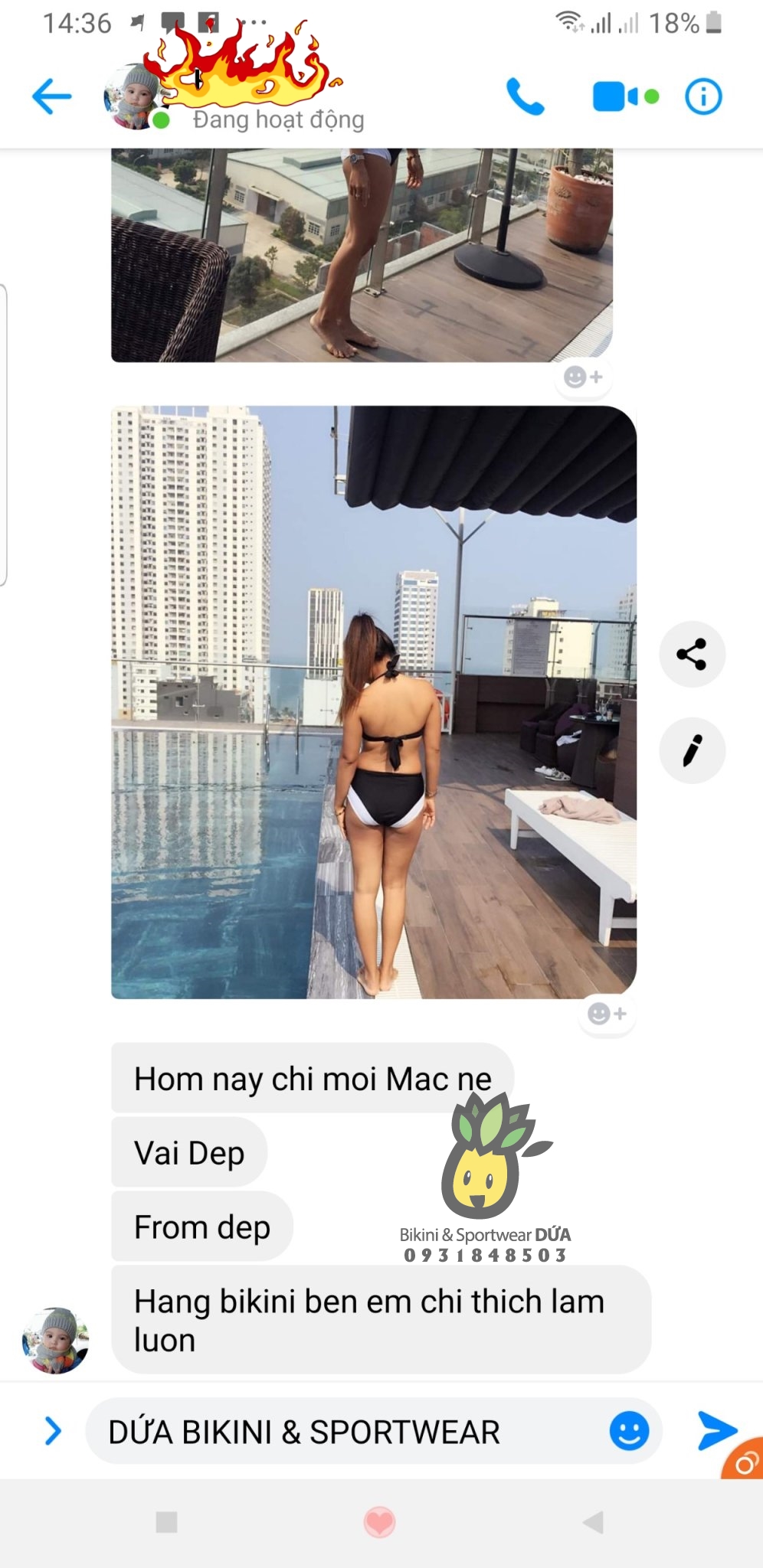Screen dimensions: 763x1568
Task: Share the pool photo
Action: [692, 654]
